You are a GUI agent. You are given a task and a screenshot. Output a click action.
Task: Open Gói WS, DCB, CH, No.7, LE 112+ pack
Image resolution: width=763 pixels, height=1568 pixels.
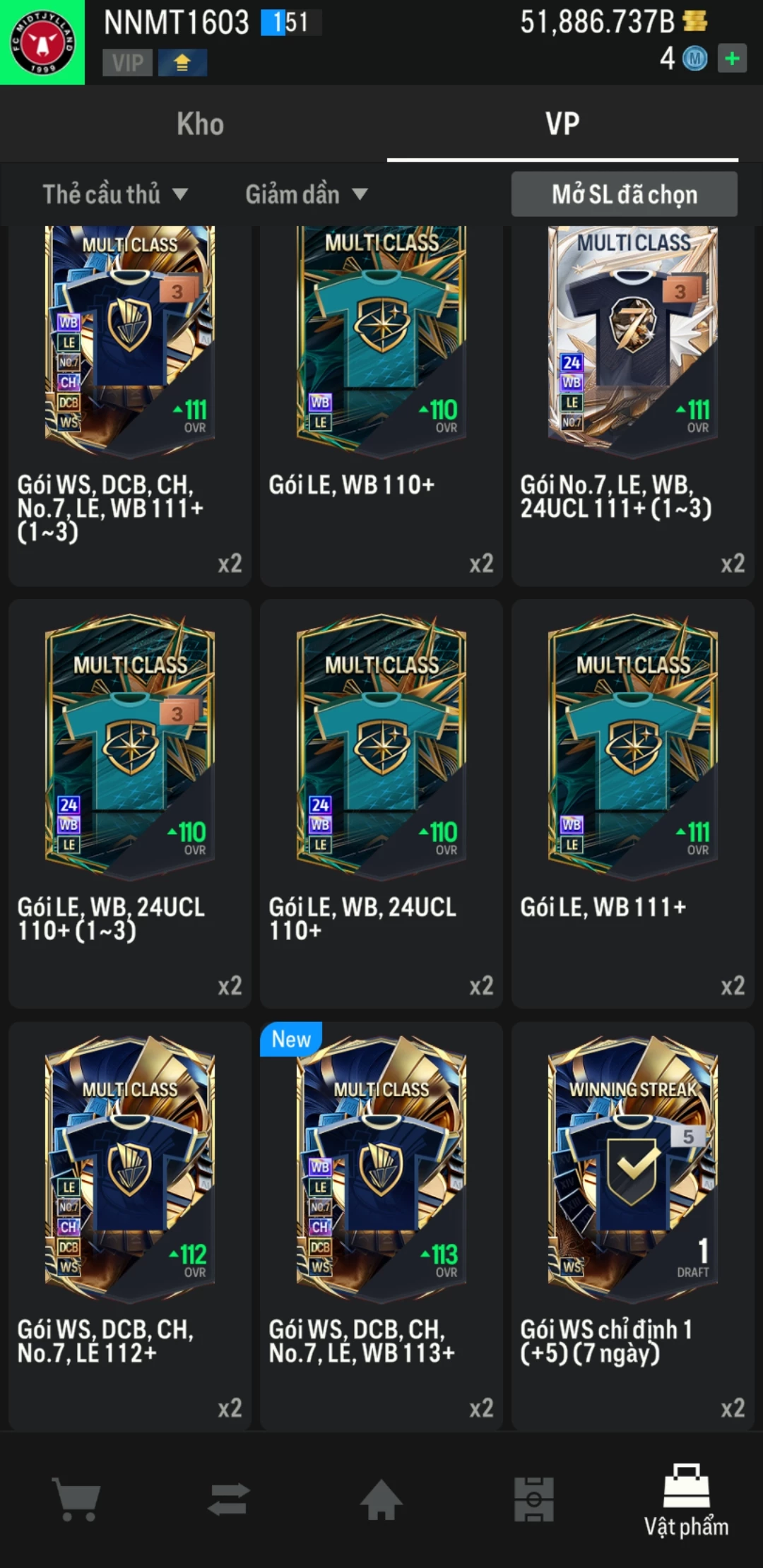(130, 1225)
